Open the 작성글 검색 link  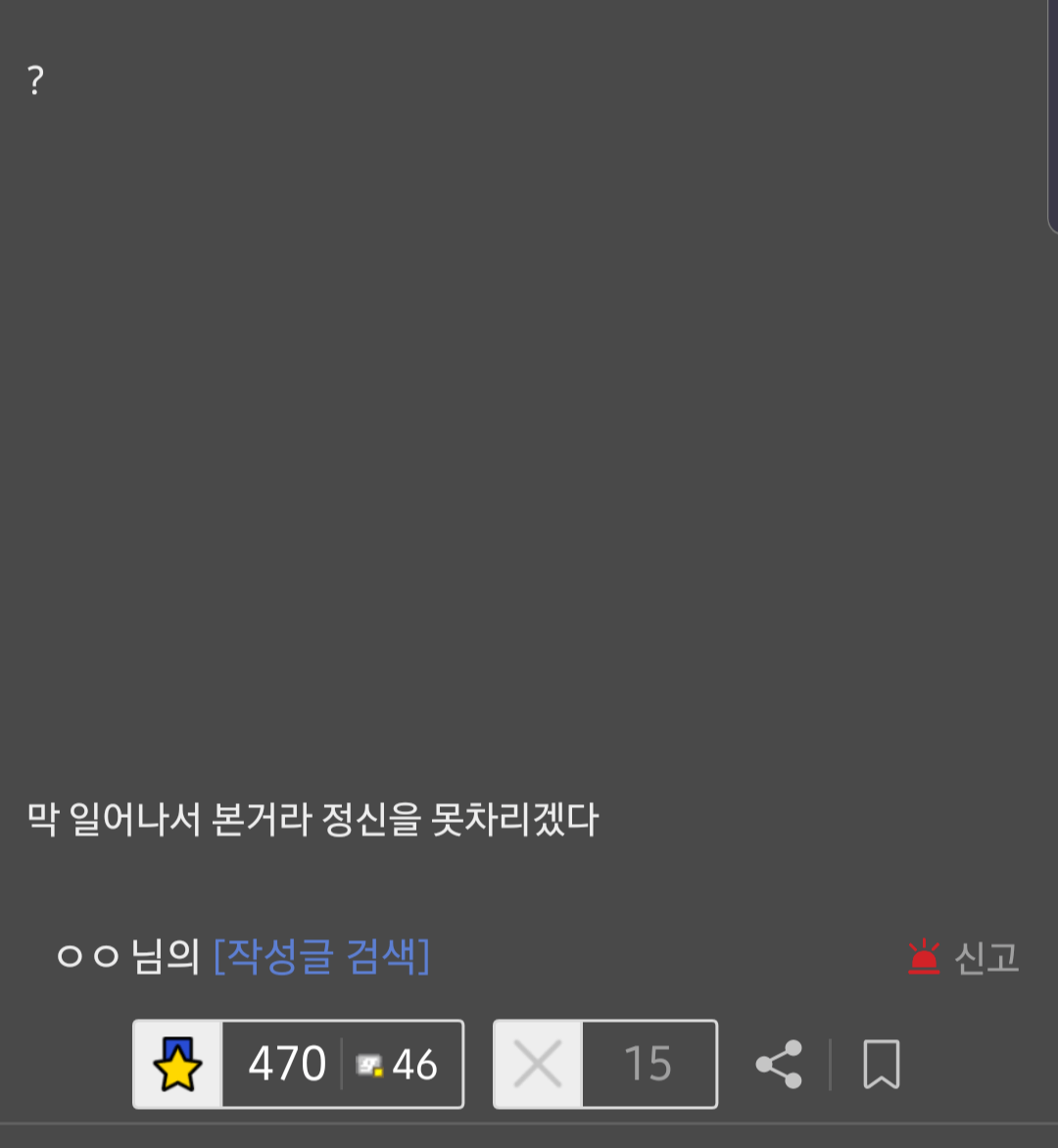coord(321,956)
